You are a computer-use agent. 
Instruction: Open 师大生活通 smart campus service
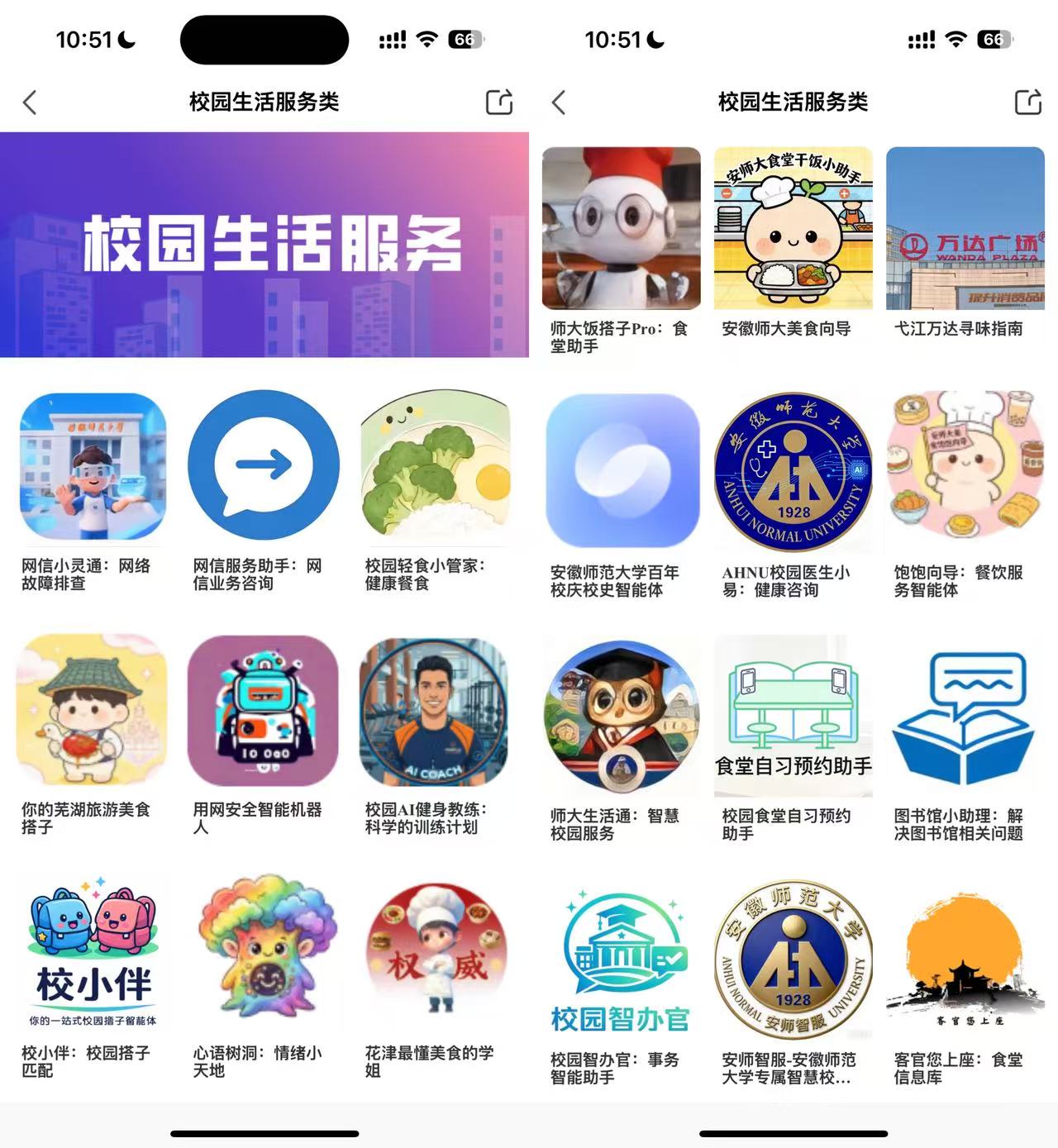[622, 716]
